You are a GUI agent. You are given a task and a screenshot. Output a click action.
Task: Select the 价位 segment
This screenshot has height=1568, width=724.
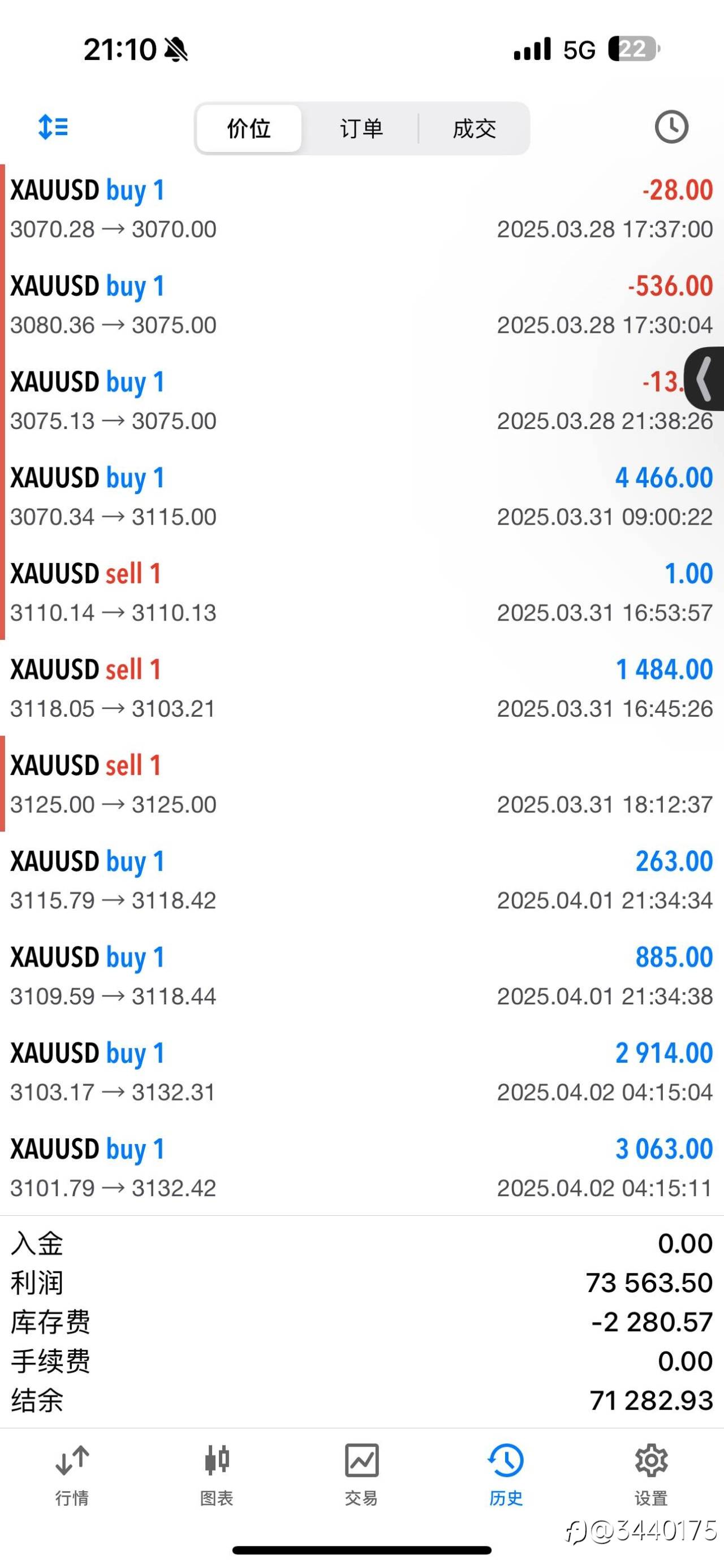tap(249, 128)
